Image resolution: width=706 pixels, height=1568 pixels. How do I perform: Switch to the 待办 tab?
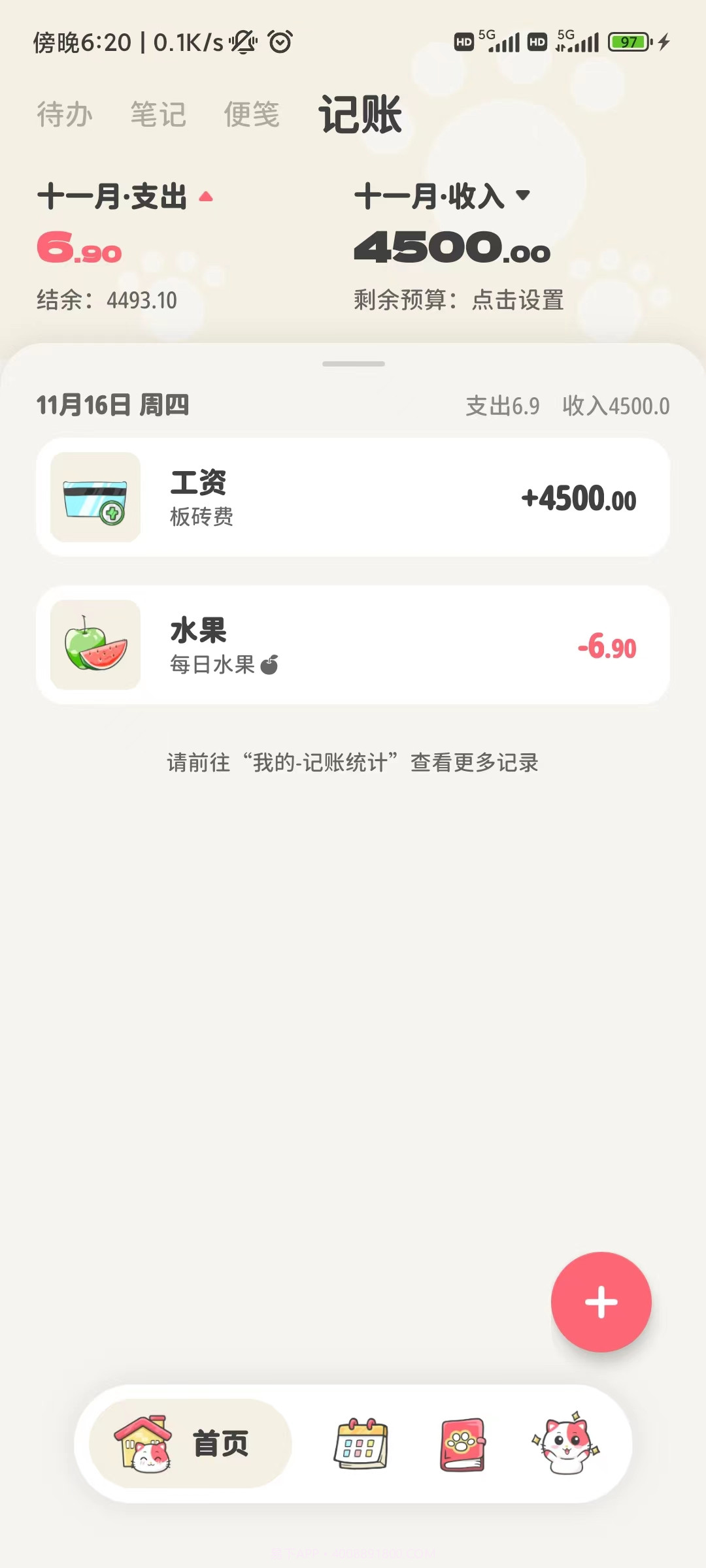pyautogui.click(x=63, y=114)
